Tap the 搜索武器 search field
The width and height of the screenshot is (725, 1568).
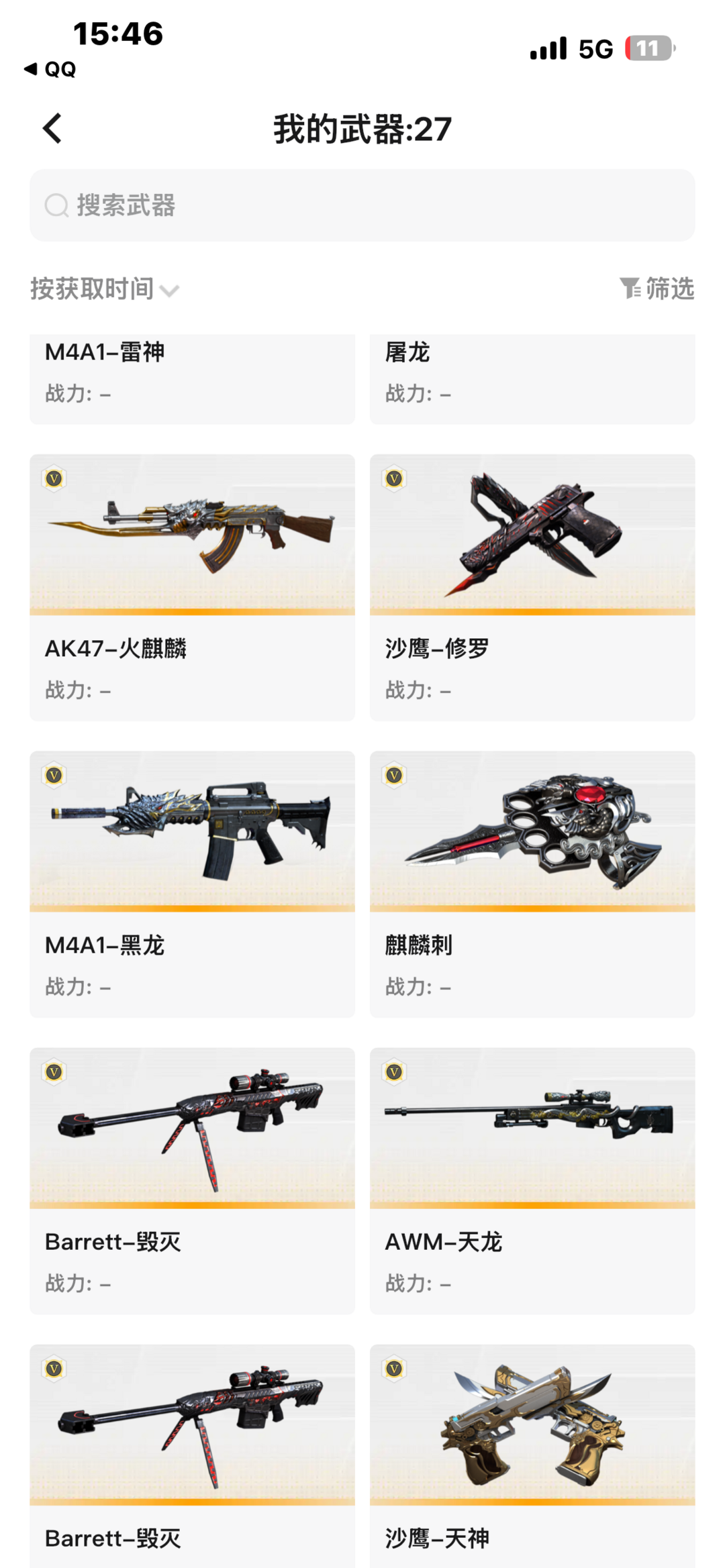[362, 205]
